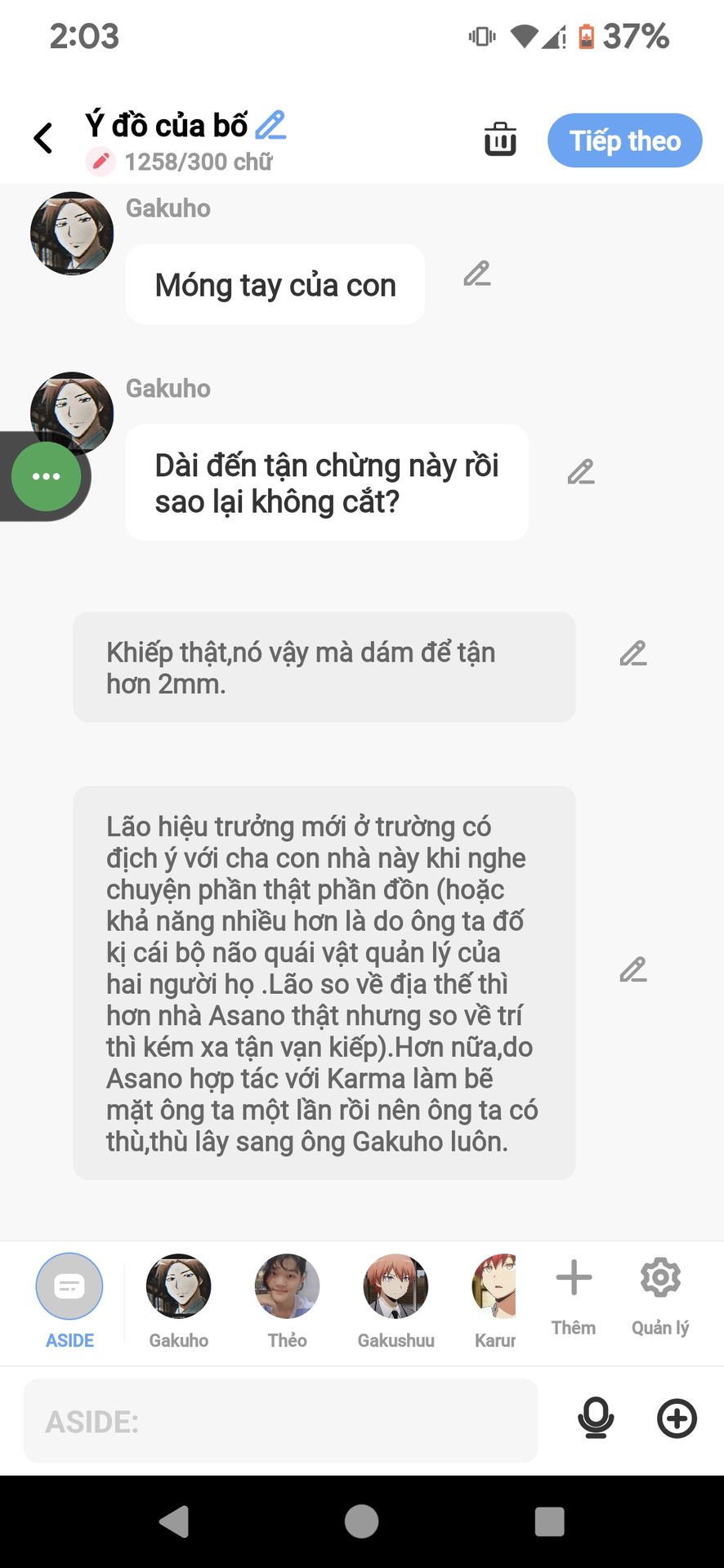This screenshot has width=724, height=1568.
Task: Edit the aside "Khiếp thật, nó vậy mà"
Action: coord(633,653)
